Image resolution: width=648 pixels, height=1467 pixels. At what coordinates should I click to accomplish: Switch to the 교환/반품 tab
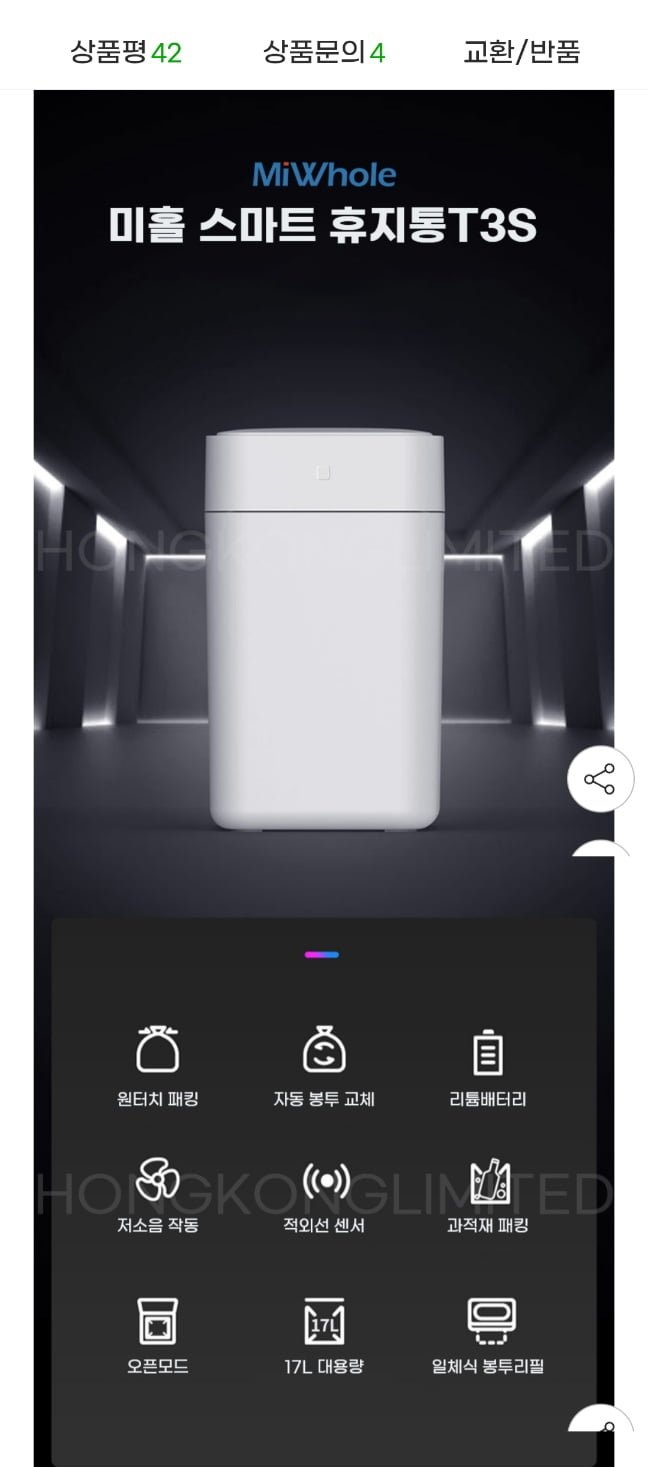(x=521, y=51)
